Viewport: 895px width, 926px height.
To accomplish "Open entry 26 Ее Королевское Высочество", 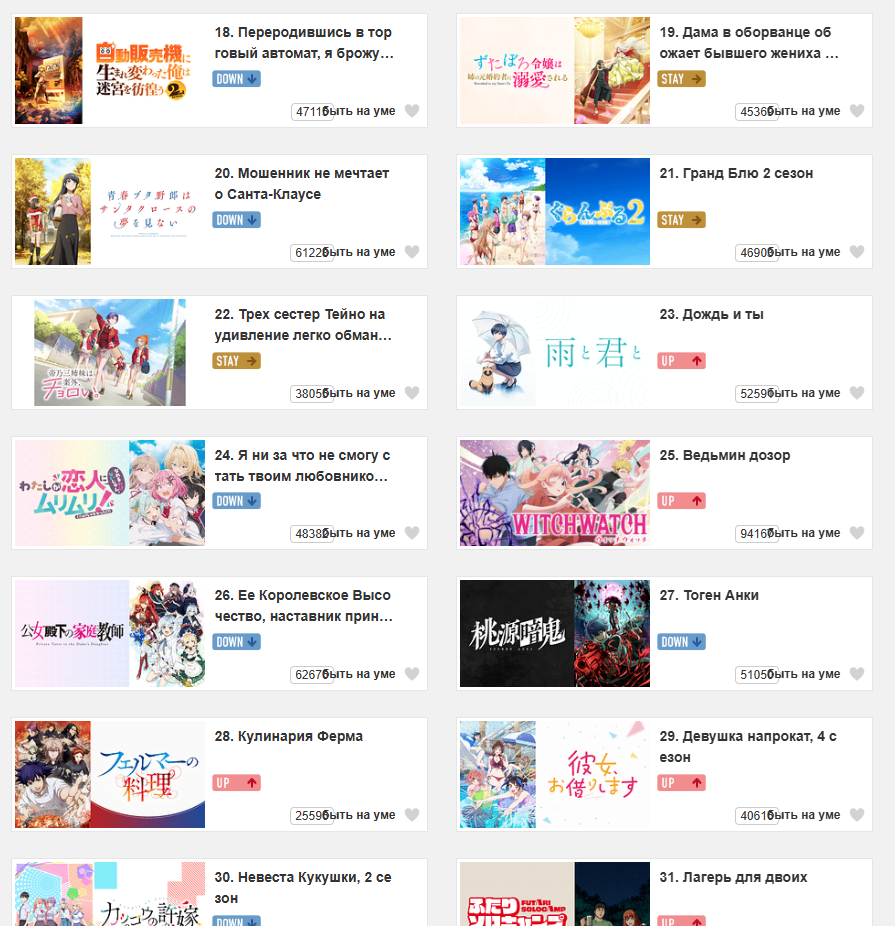I will [303, 605].
